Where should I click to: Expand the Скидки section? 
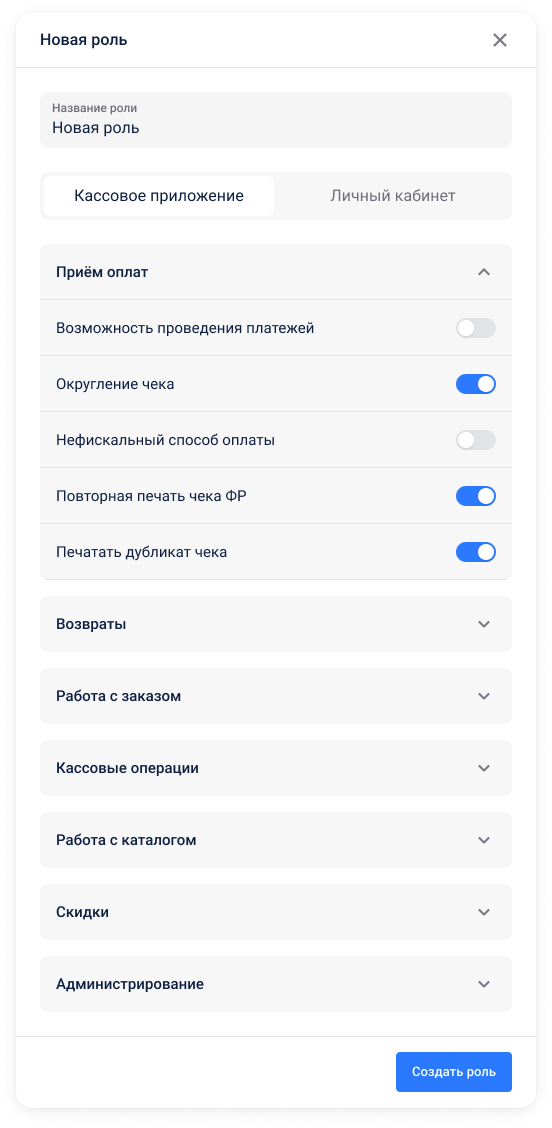pyautogui.click(x=276, y=911)
